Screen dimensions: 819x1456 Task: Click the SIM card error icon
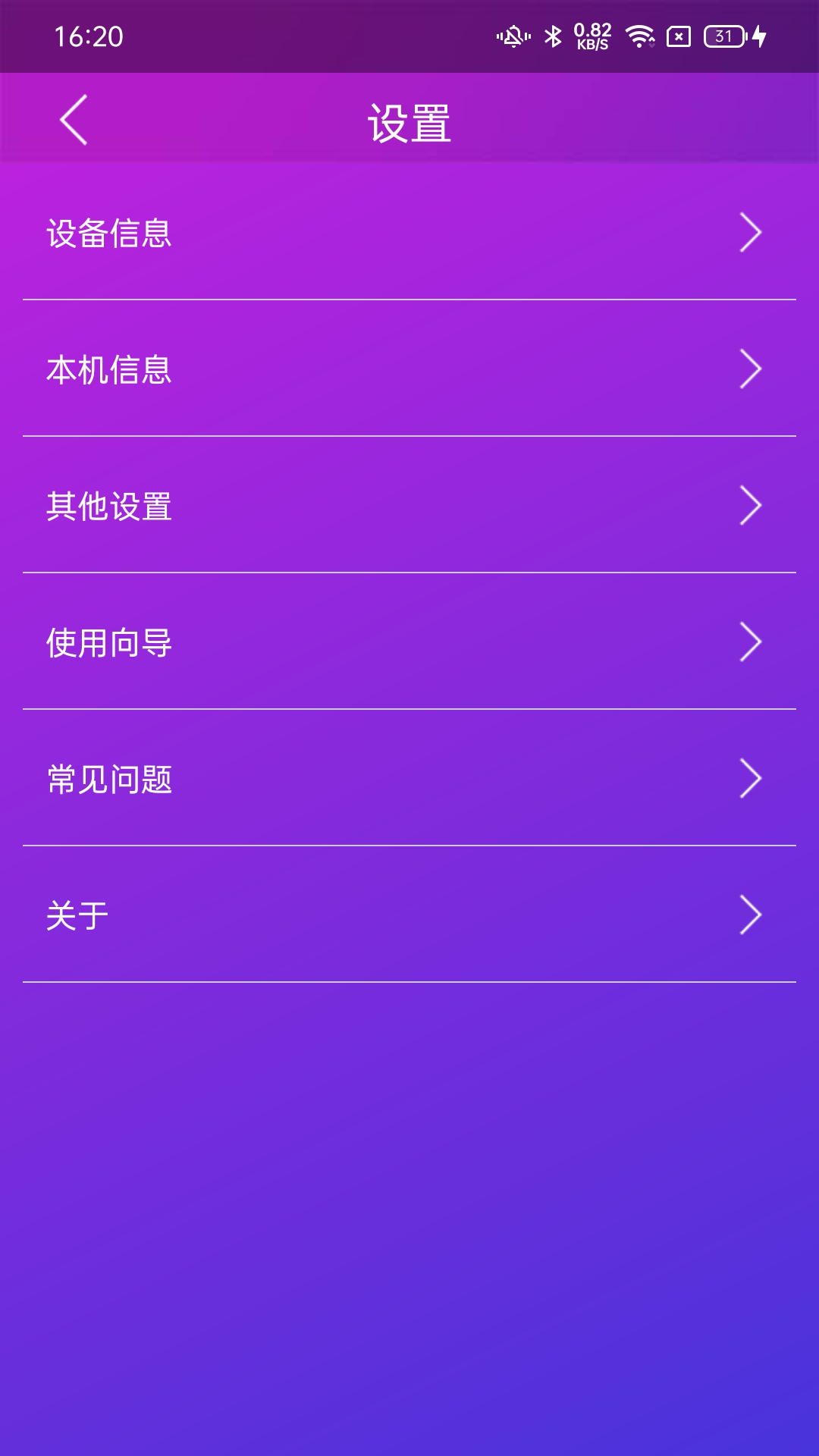pos(677,34)
